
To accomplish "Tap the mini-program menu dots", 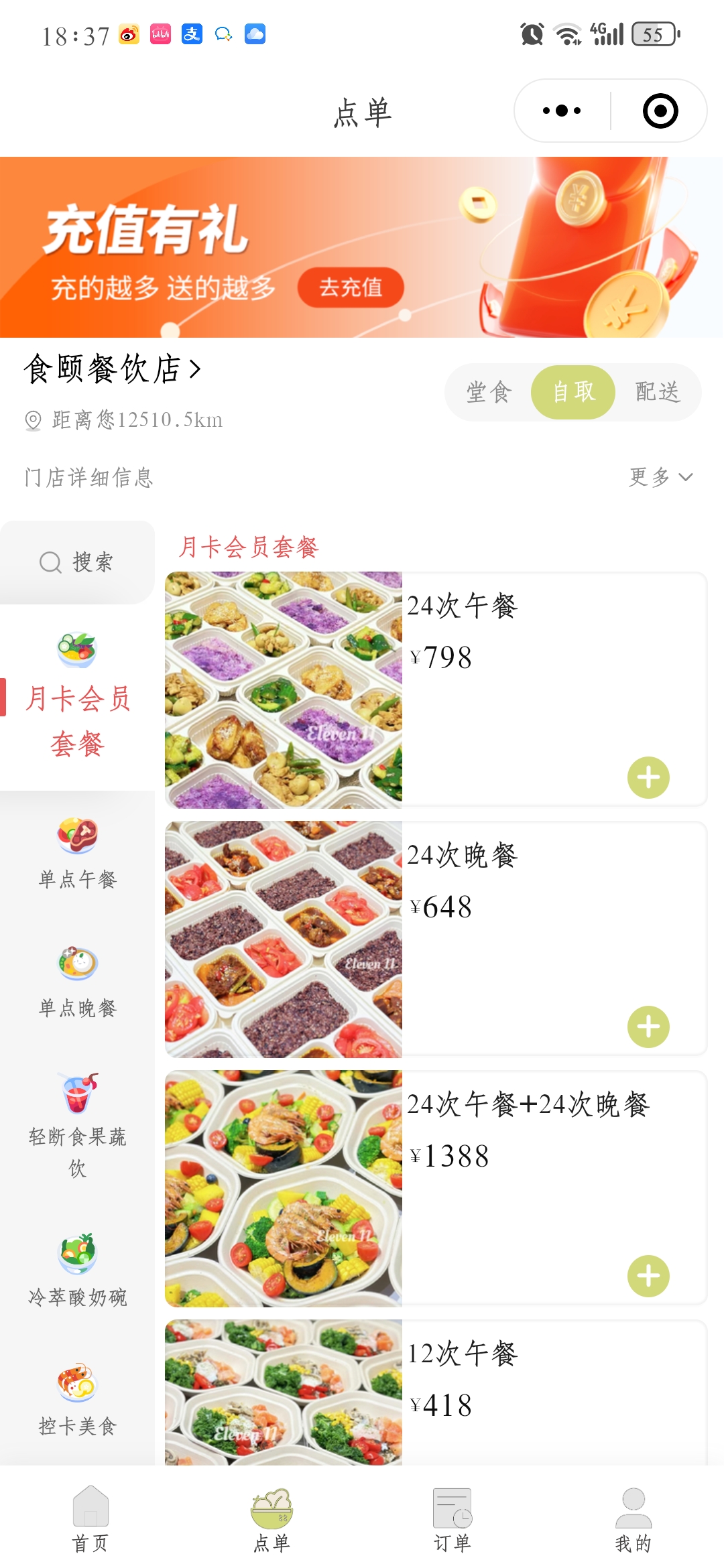I will pyautogui.click(x=560, y=111).
